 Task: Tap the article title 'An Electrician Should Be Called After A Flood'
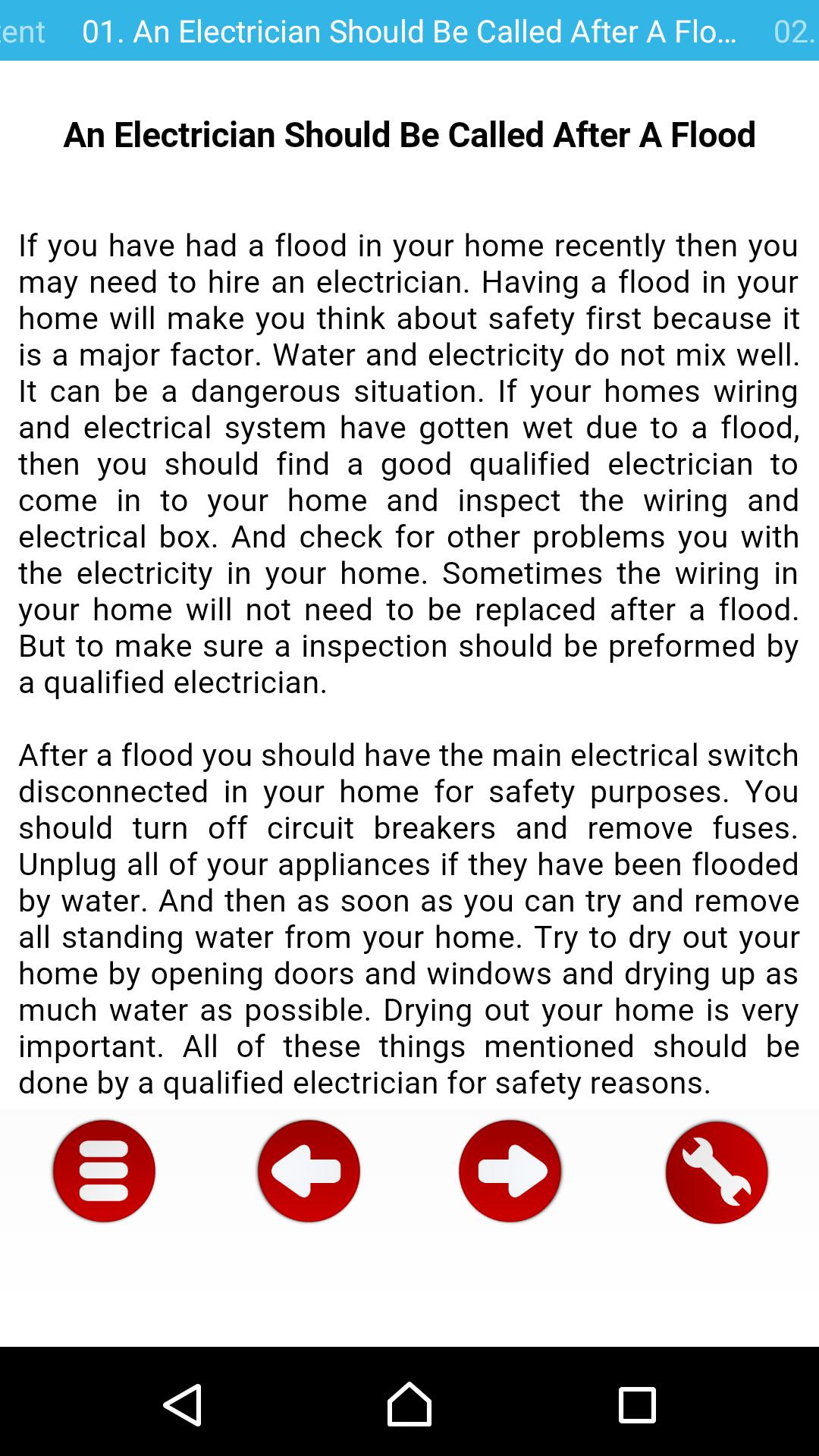point(409,135)
